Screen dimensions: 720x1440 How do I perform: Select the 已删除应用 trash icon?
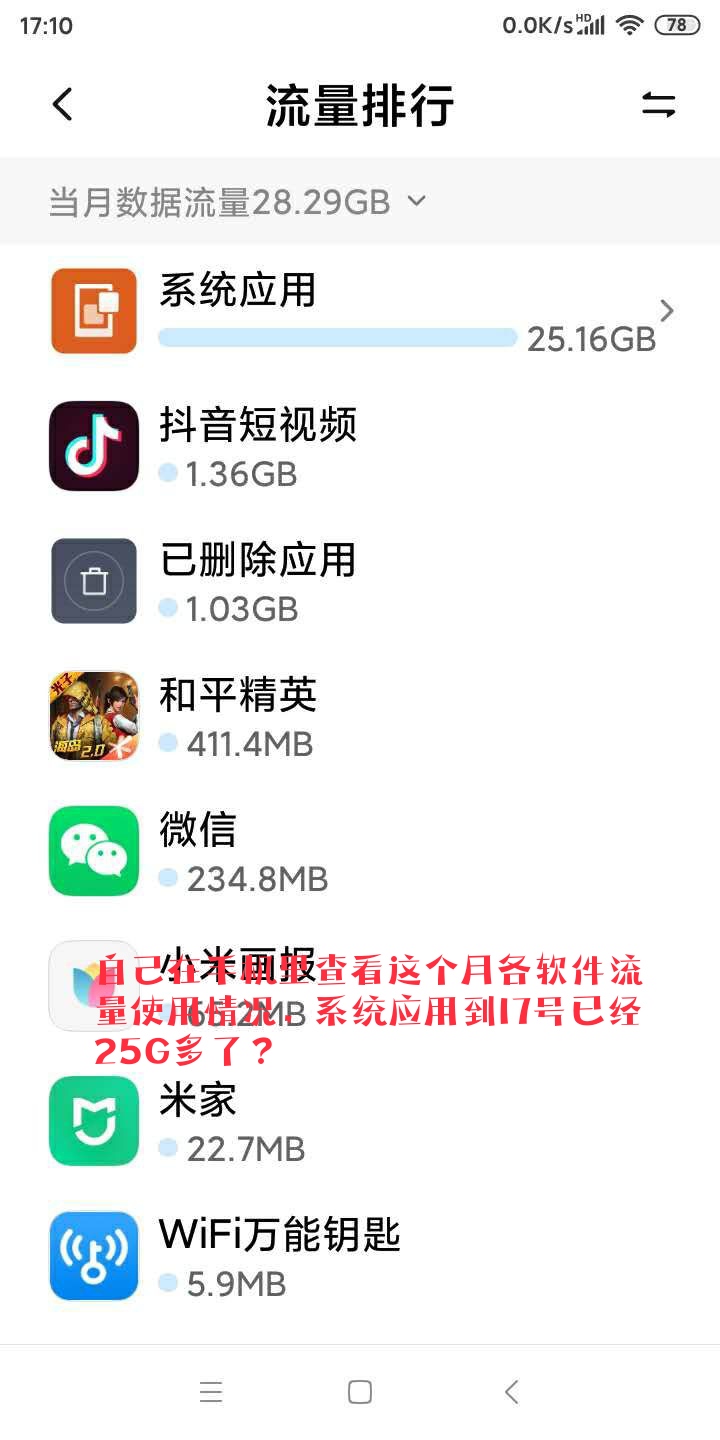(93, 580)
